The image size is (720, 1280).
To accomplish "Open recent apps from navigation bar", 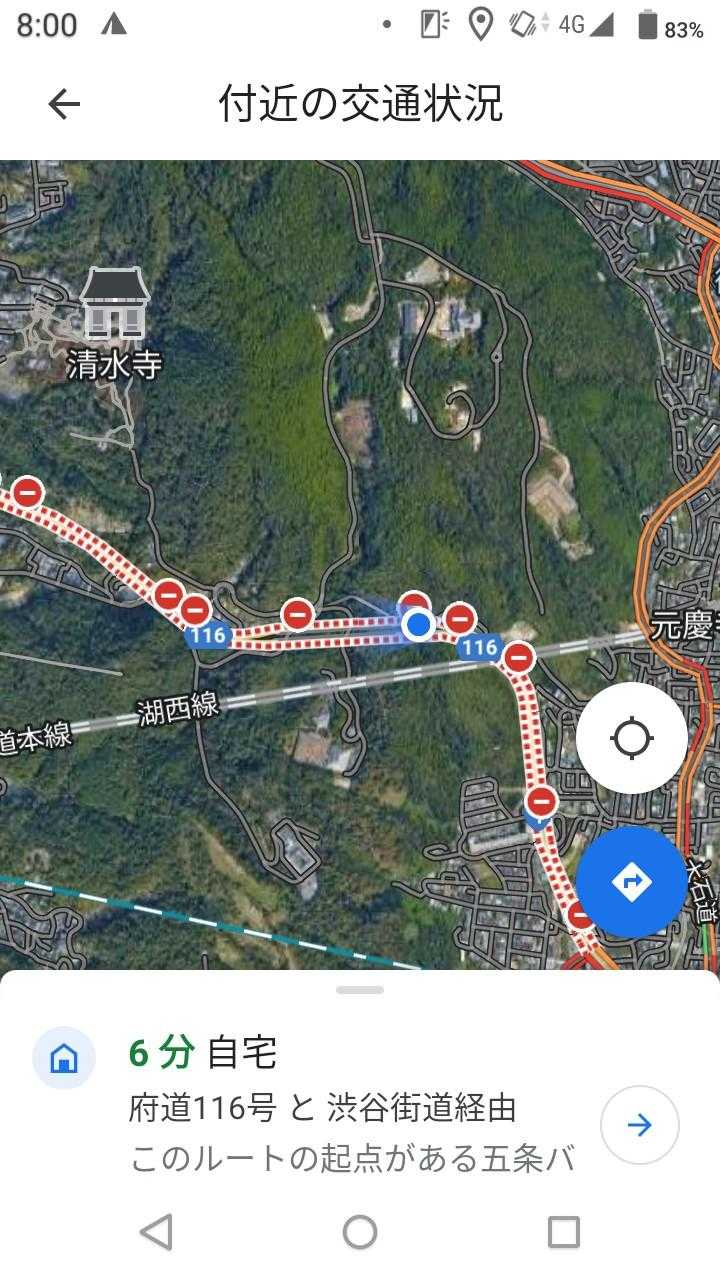I will pyautogui.click(x=563, y=1232).
